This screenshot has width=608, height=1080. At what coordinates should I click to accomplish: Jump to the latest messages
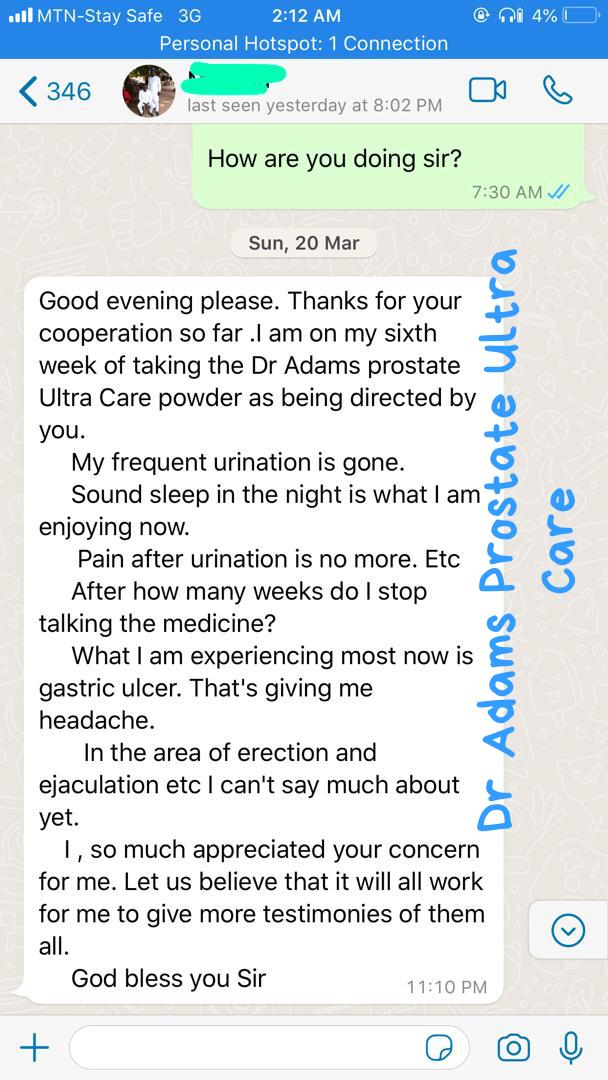(569, 931)
